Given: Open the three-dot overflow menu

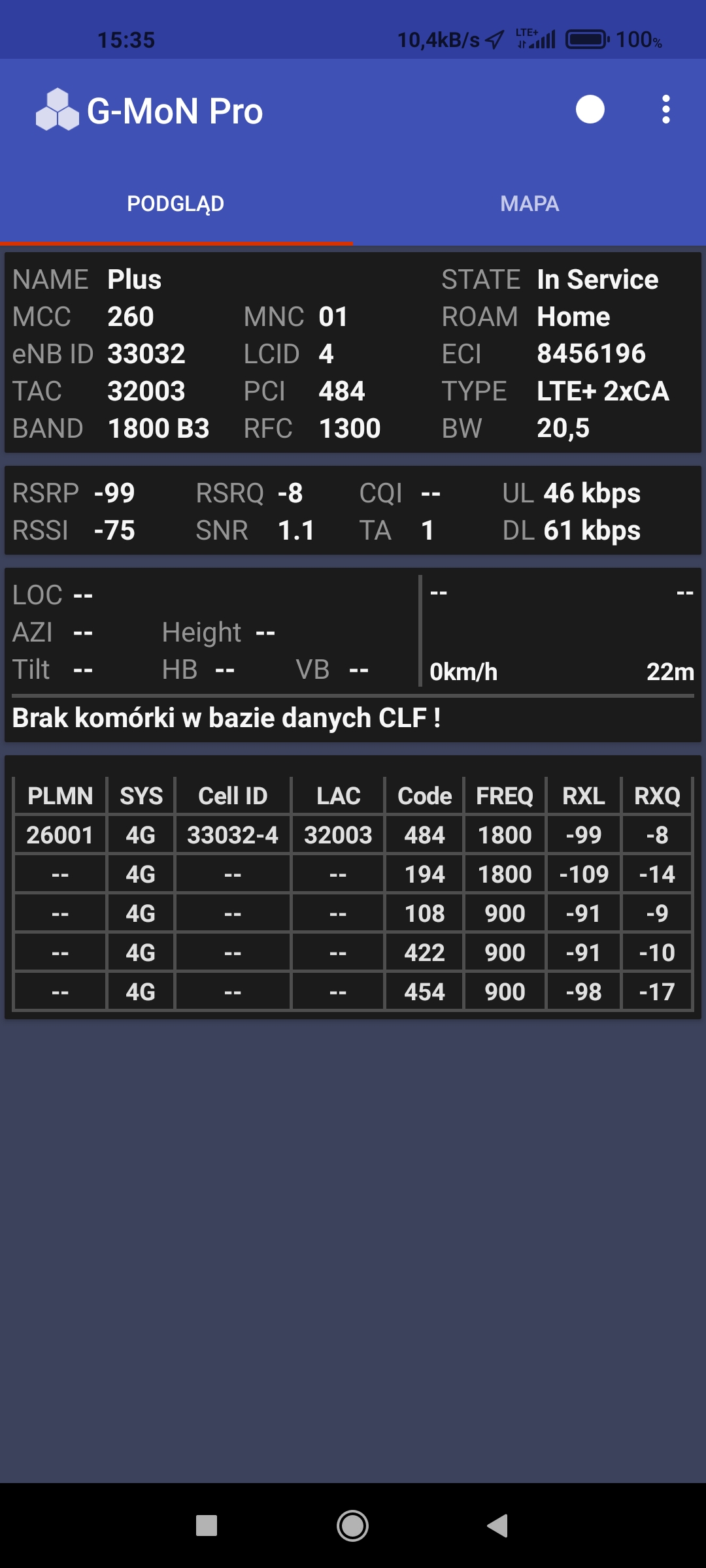Looking at the screenshot, I should click(665, 110).
